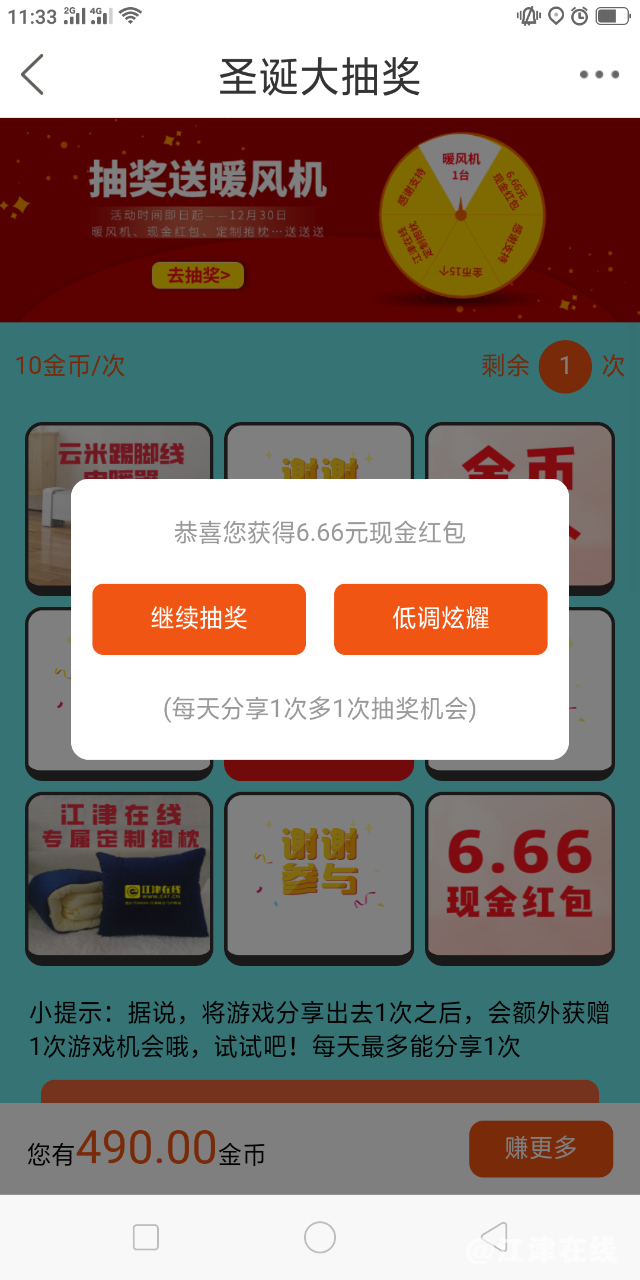Tap 低调炫耀 to share your prize
Image resolution: width=640 pixels, height=1280 pixels.
point(440,619)
